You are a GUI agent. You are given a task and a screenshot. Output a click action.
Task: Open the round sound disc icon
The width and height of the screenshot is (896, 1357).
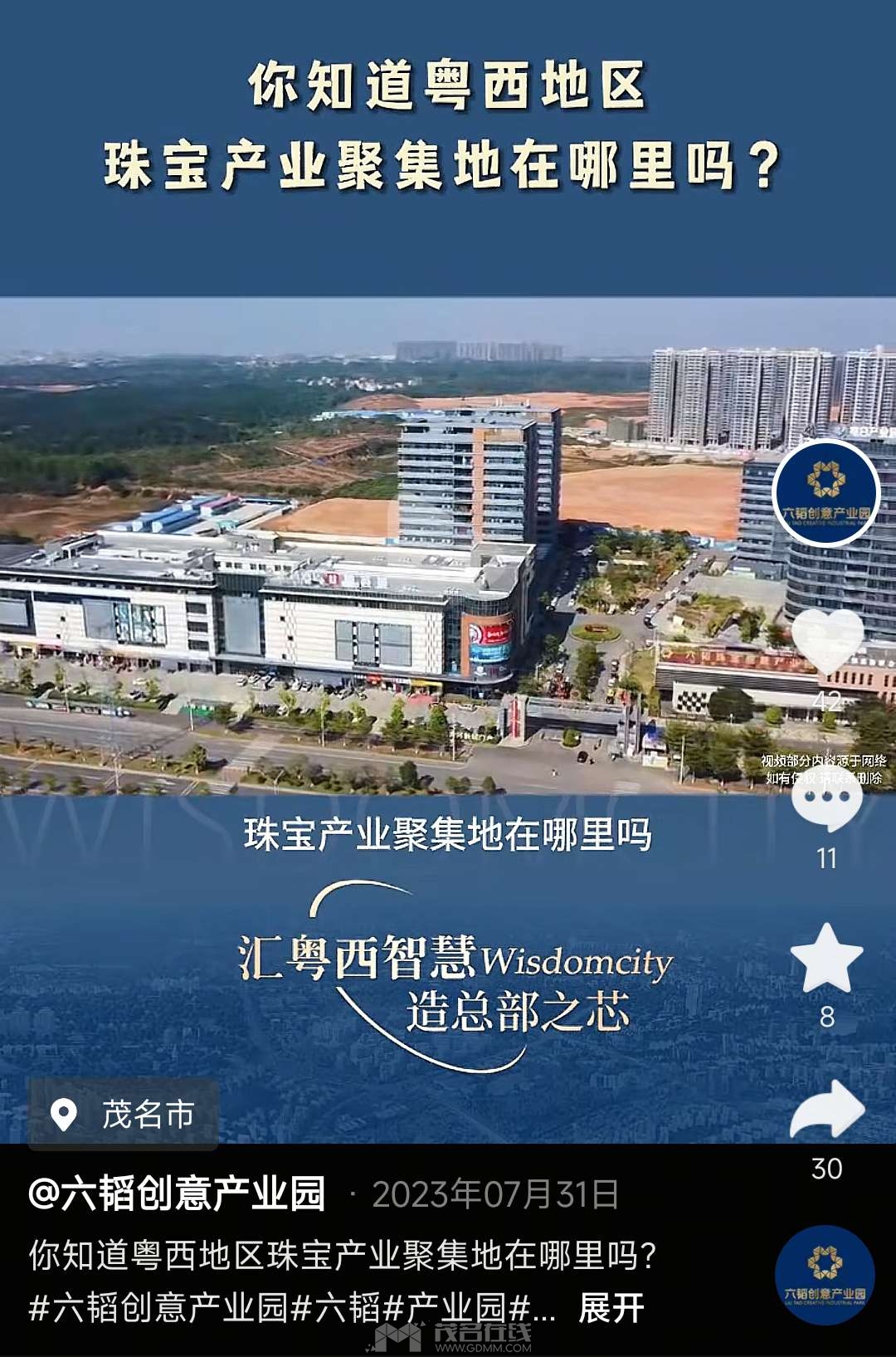pyautogui.click(x=825, y=1275)
